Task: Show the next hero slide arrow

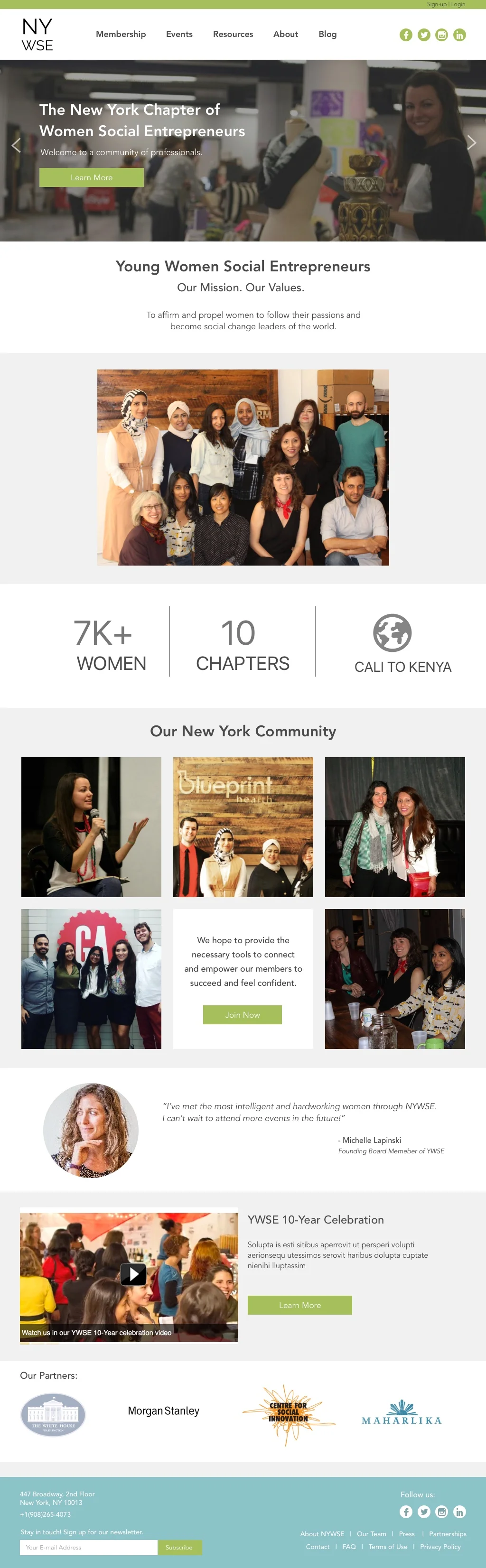Action: coord(471,142)
